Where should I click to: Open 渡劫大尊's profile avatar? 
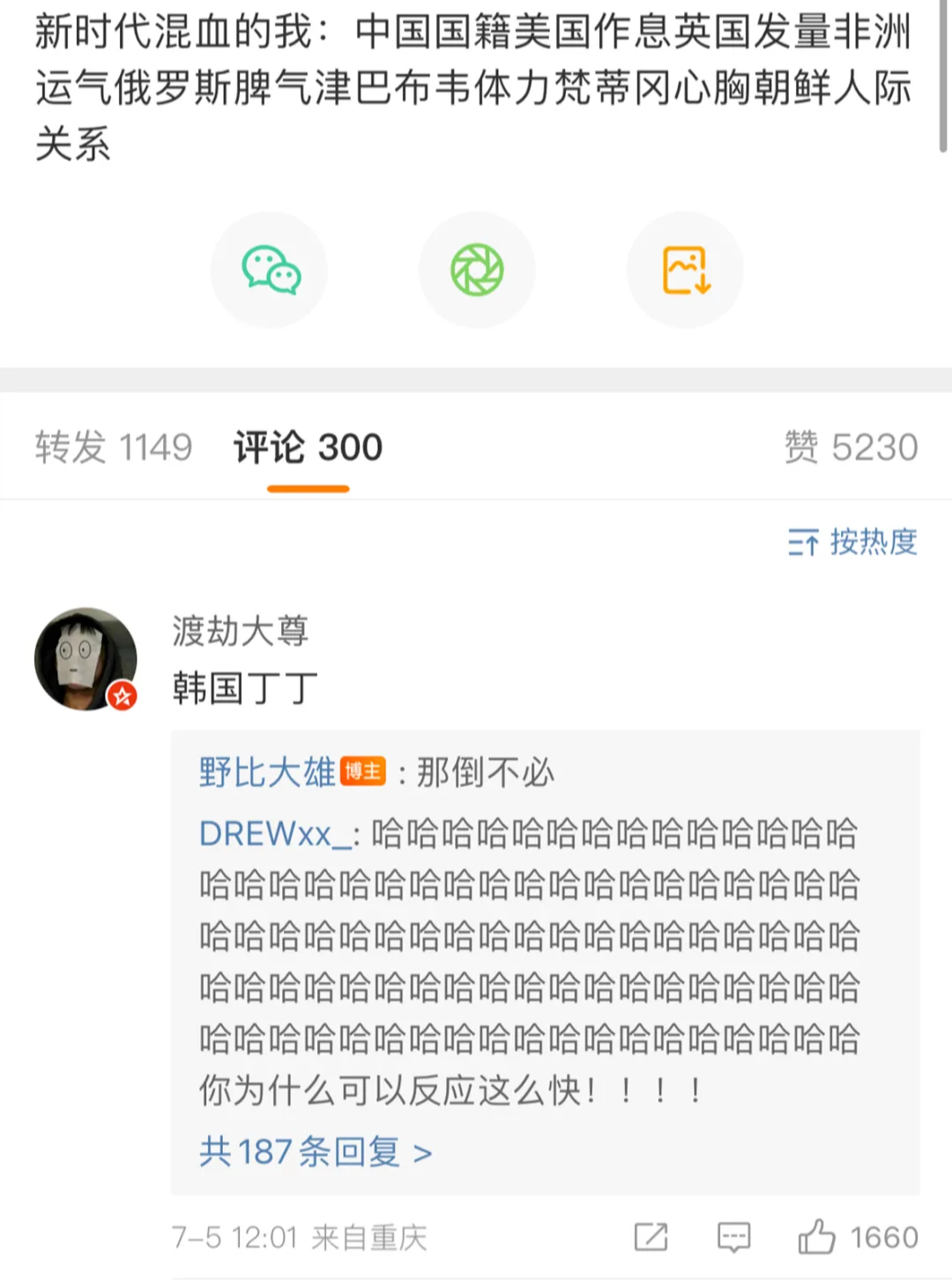[x=86, y=659]
